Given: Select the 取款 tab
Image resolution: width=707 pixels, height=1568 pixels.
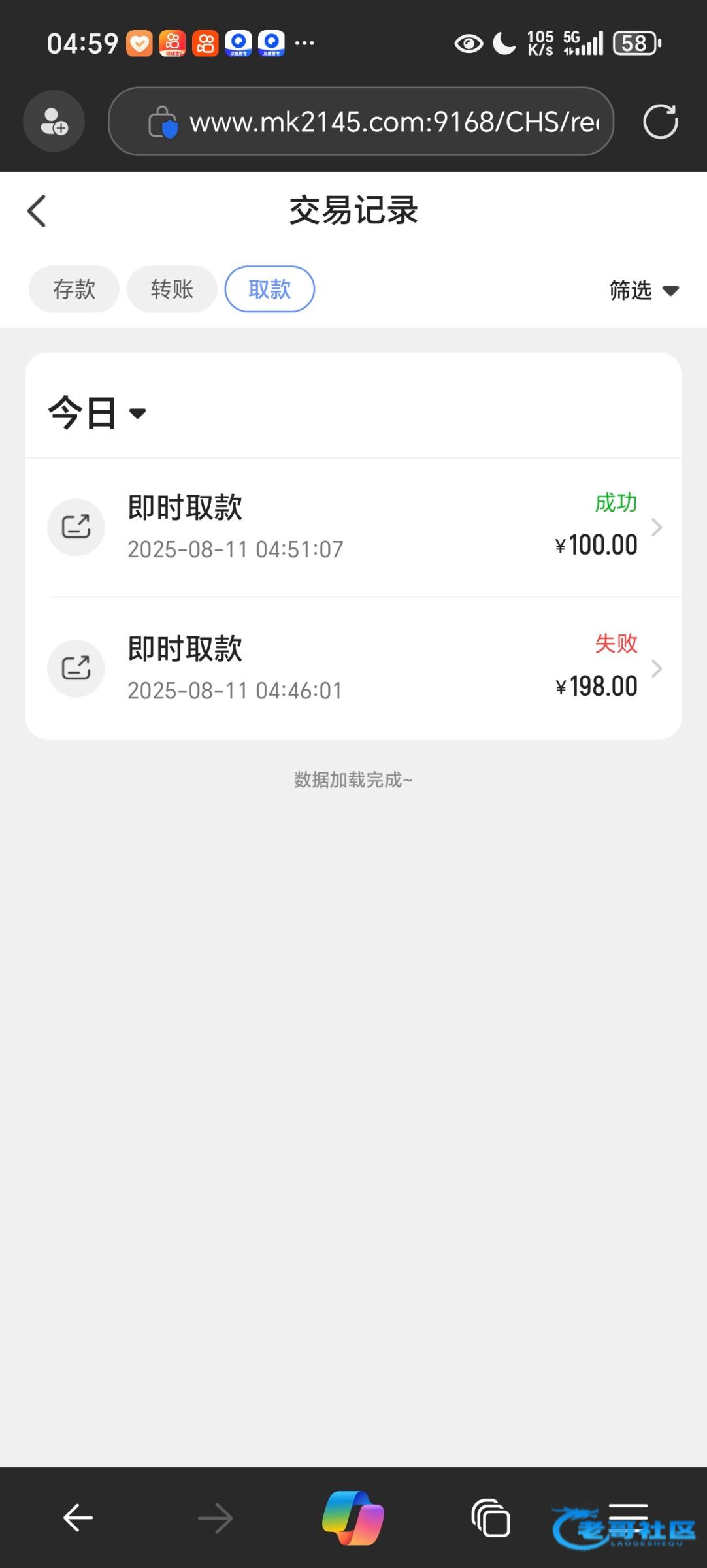Looking at the screenshot, I should 270,289.
